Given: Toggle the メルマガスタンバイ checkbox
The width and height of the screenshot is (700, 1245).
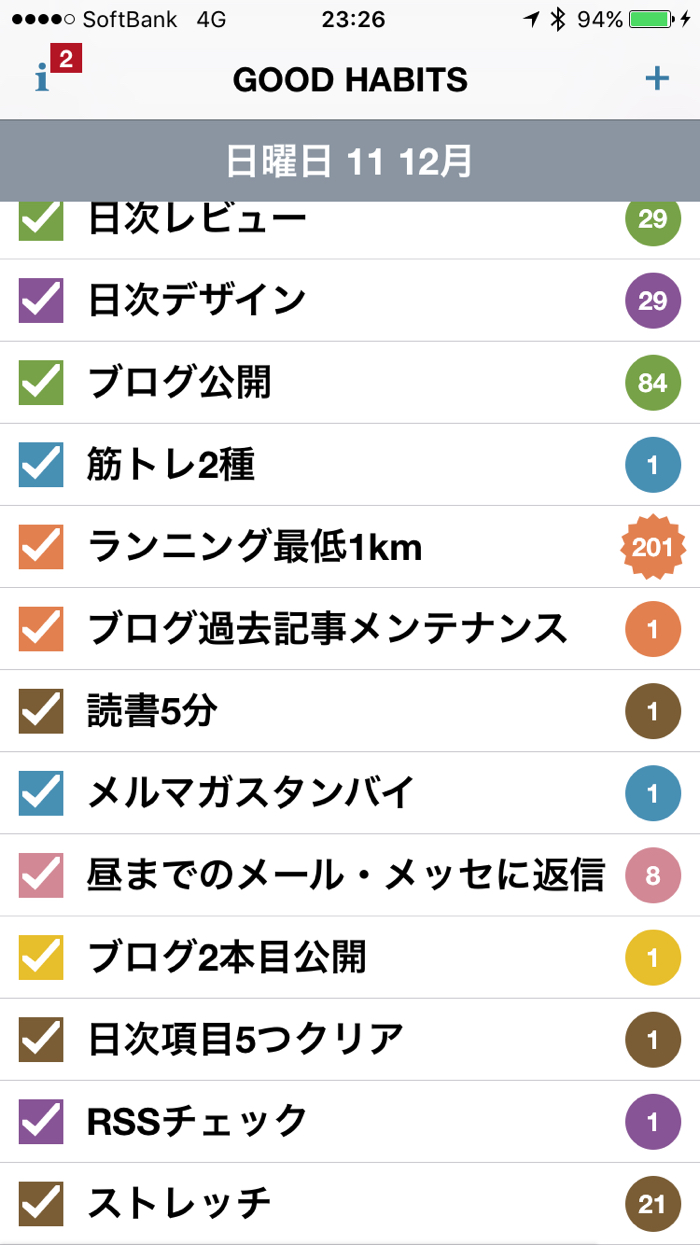Looking at the screenshot, I should (41, 793).
